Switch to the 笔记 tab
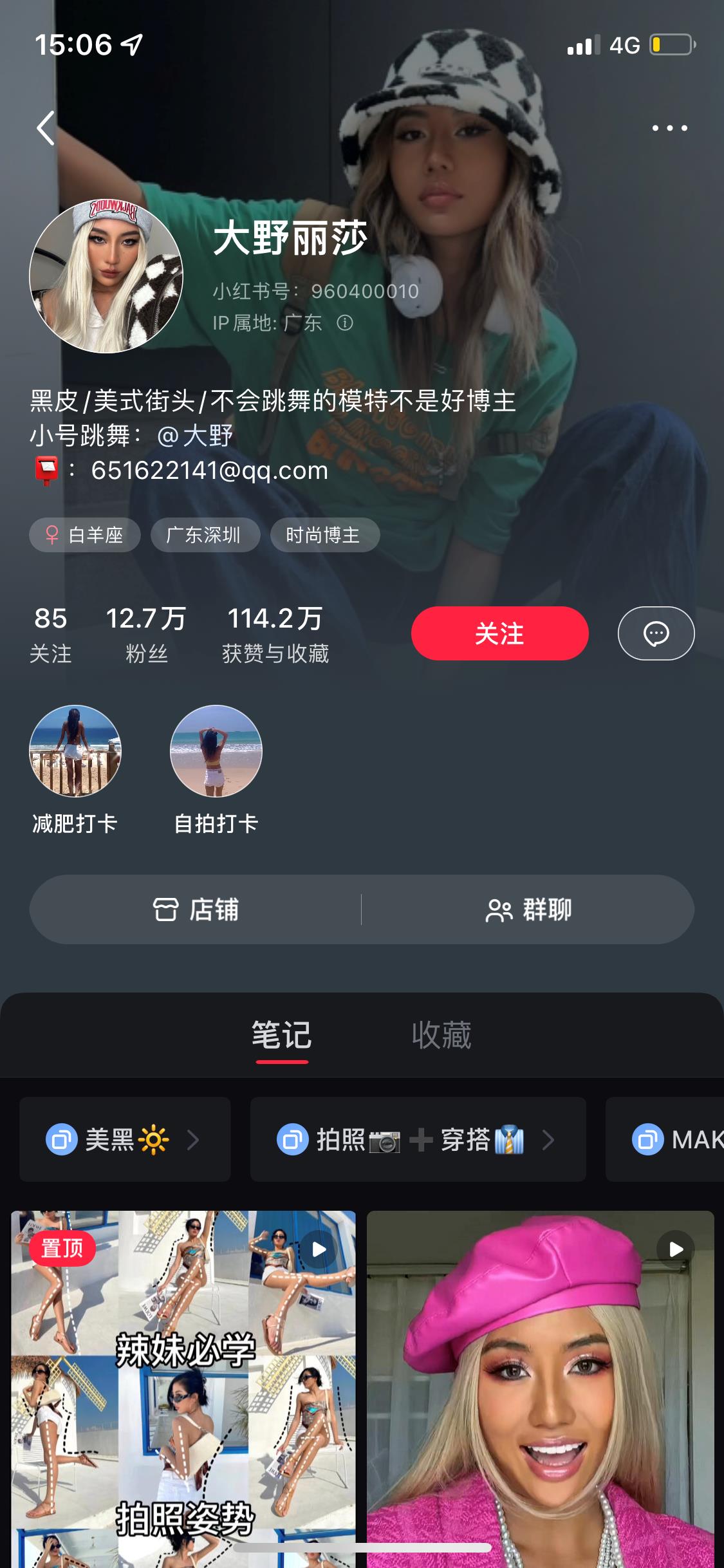Screen dimensions: 724x1568 click(282, 1036)
